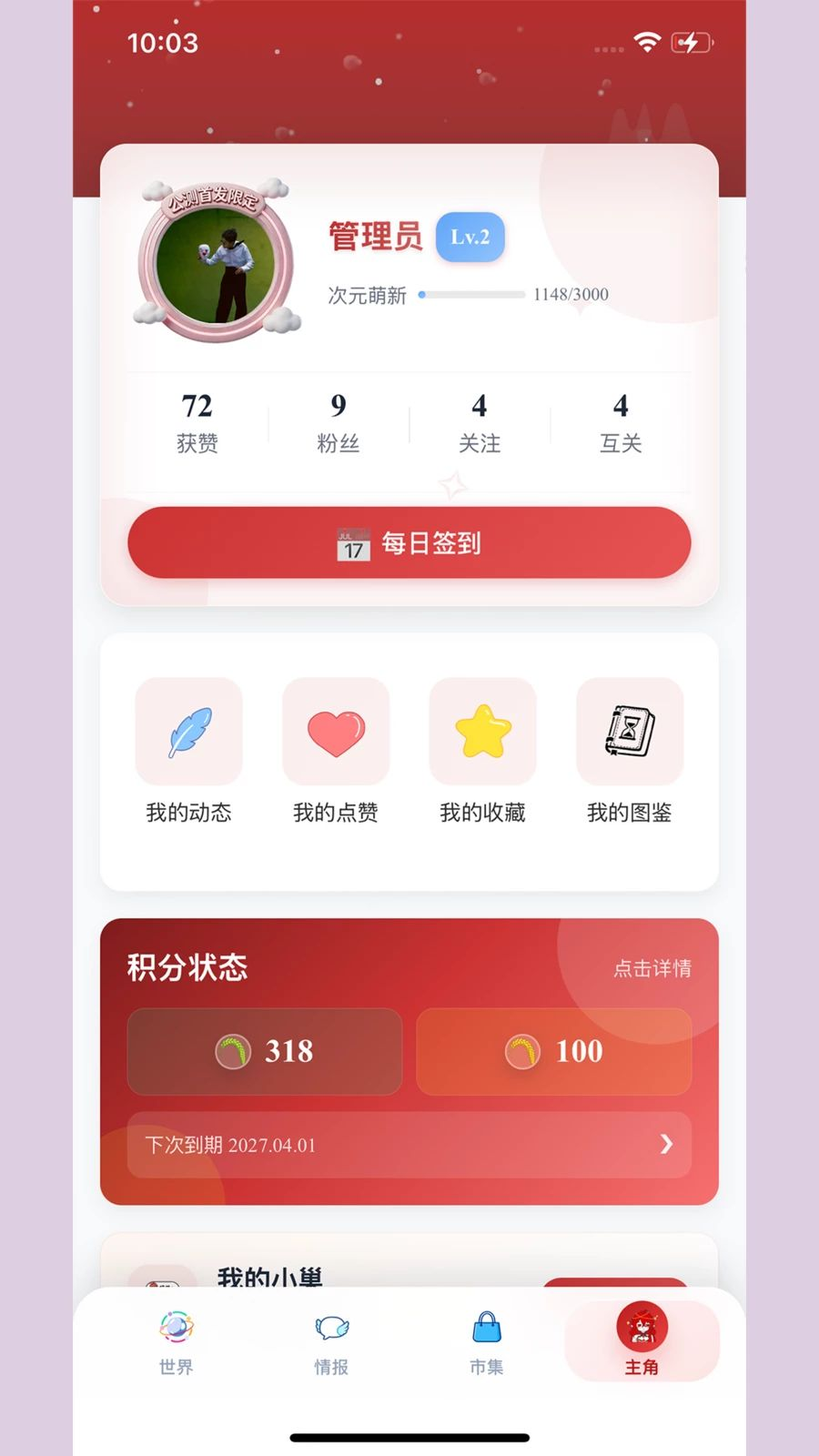Open the 粉丝 followers count
Viewport: 819px width, 1456px height.
[338, 421]
